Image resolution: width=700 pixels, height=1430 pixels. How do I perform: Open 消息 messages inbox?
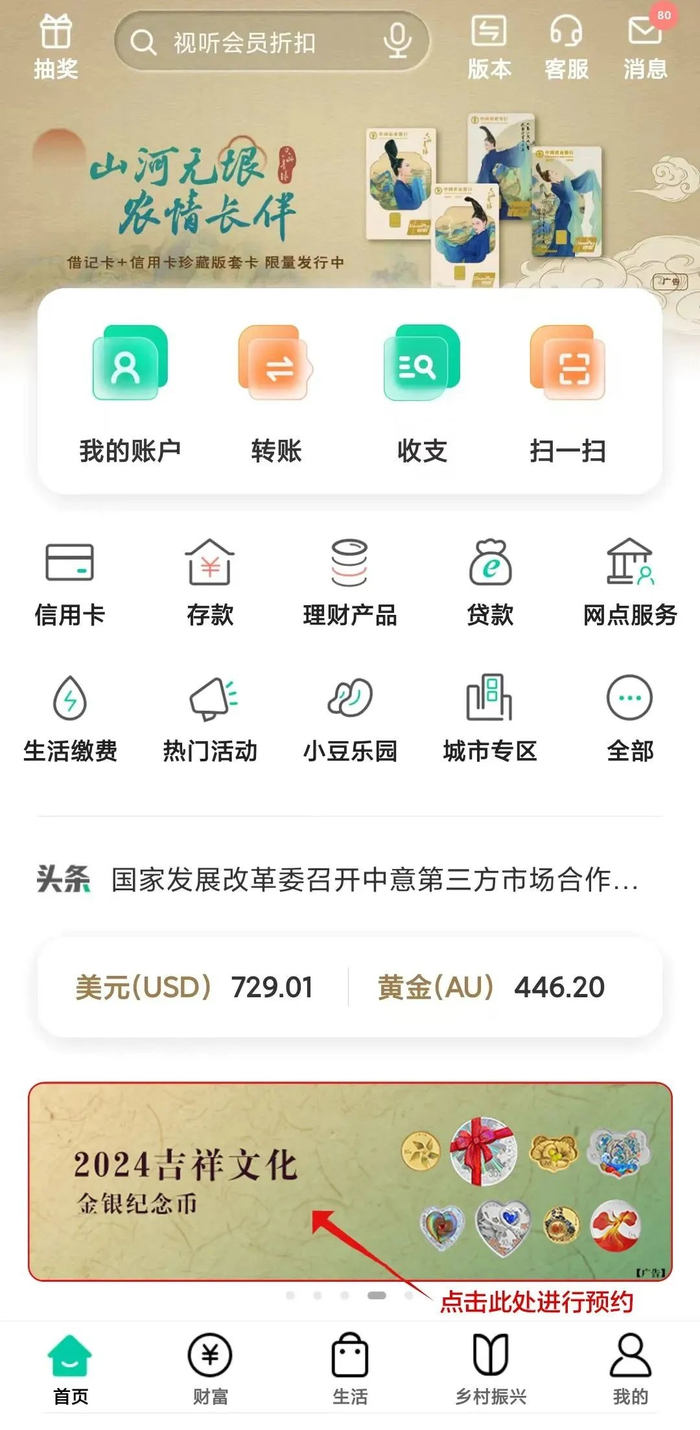tap(645, 45)
